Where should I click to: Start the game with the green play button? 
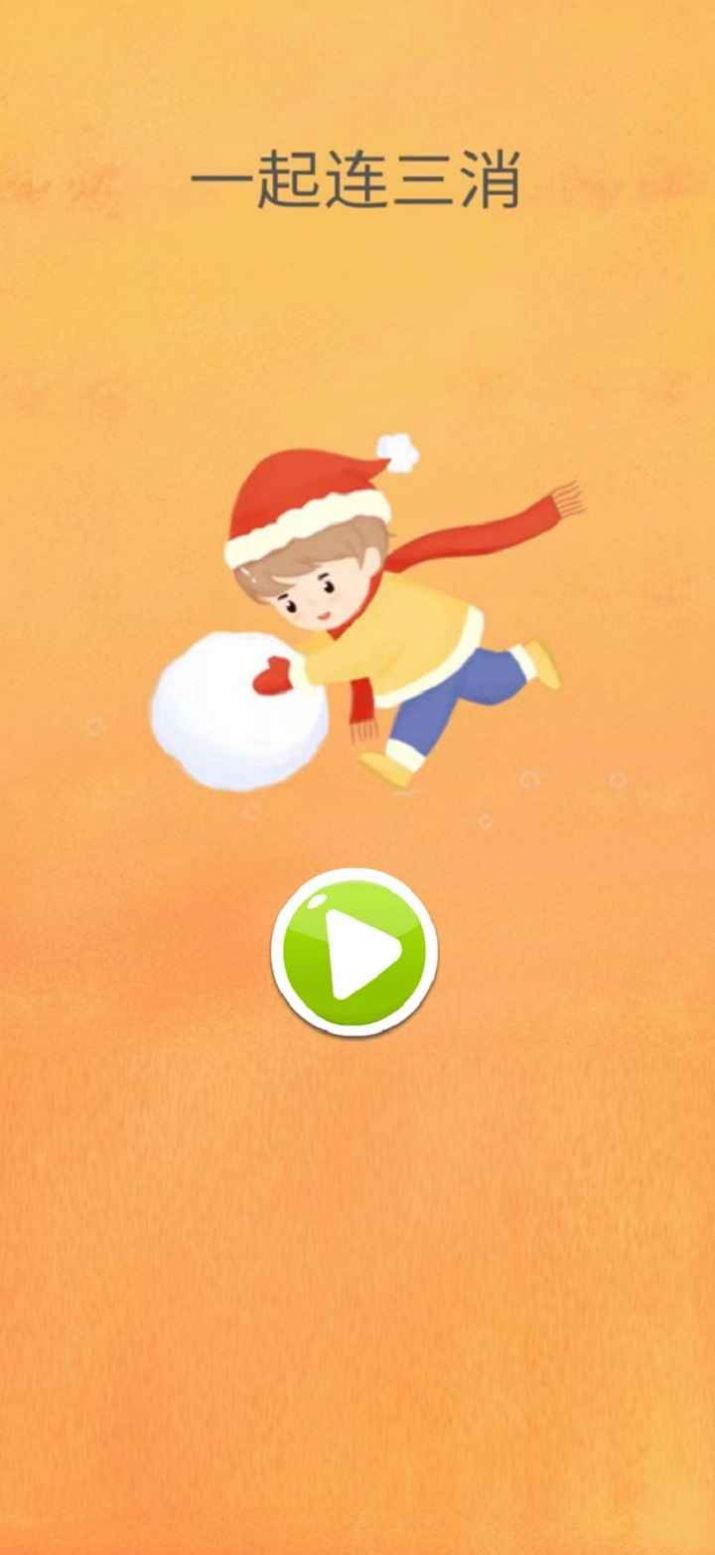point(355,951)
